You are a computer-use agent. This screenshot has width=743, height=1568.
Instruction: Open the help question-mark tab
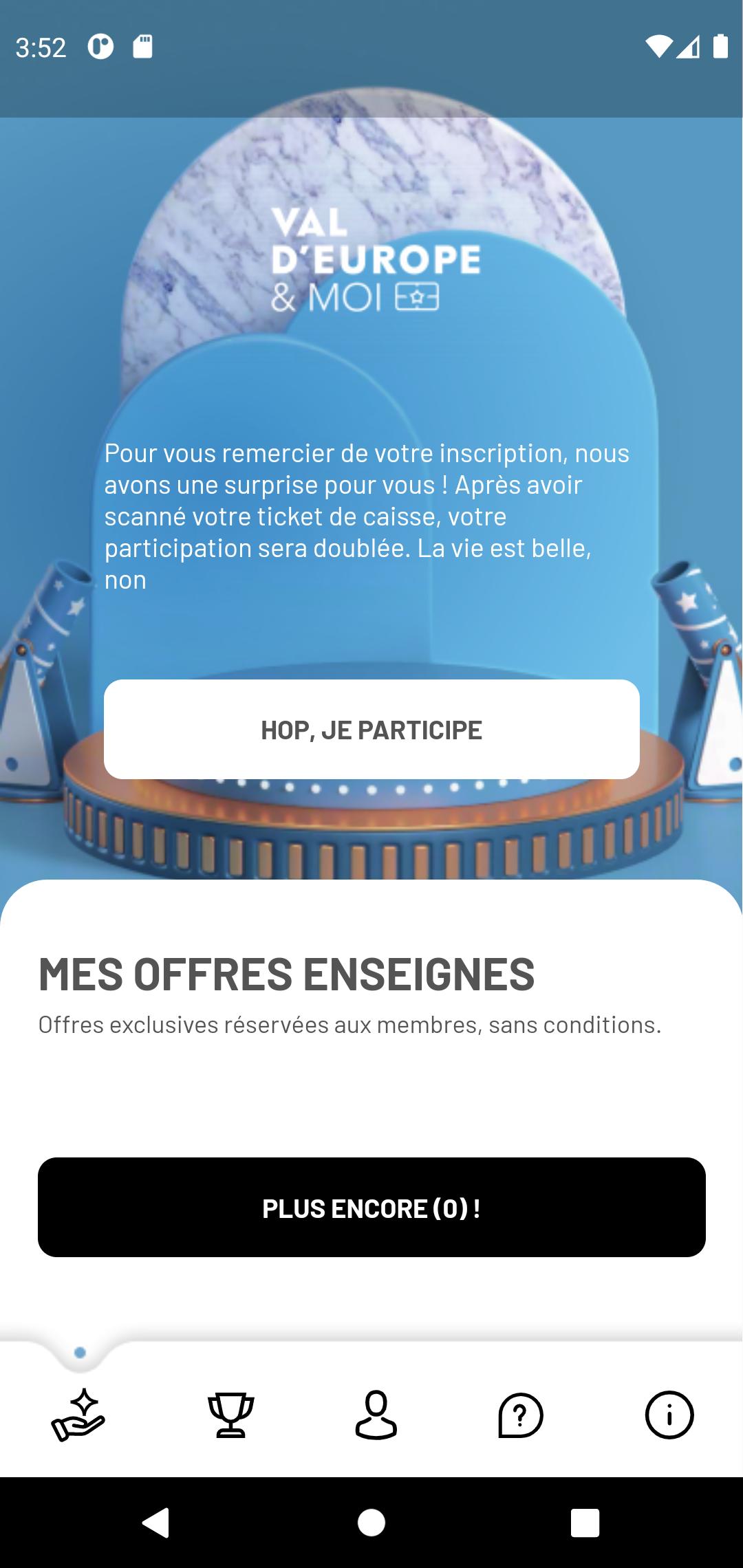point(521,1415)
